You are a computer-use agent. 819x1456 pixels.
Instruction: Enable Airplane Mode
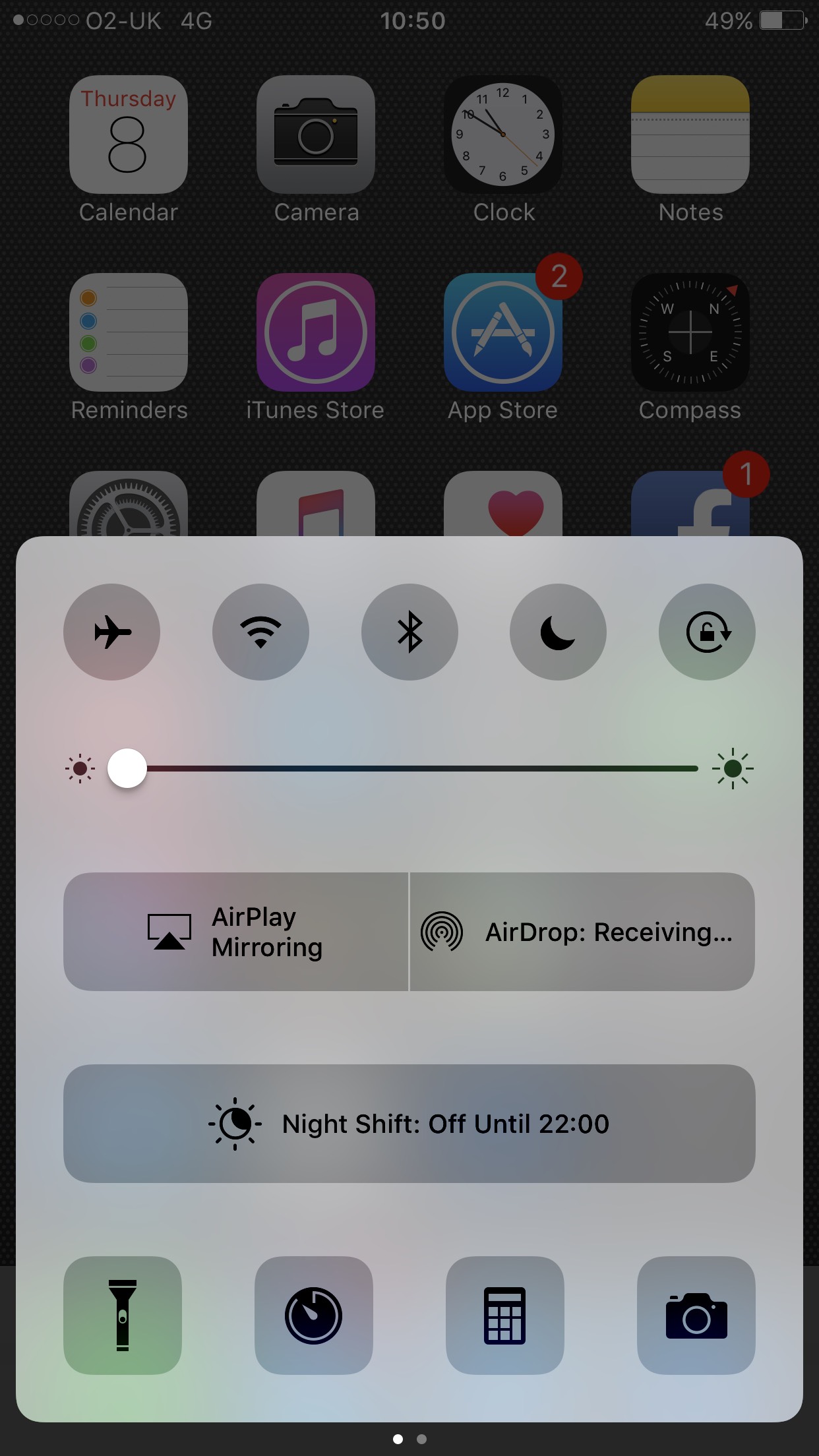(x=111, y=632)
